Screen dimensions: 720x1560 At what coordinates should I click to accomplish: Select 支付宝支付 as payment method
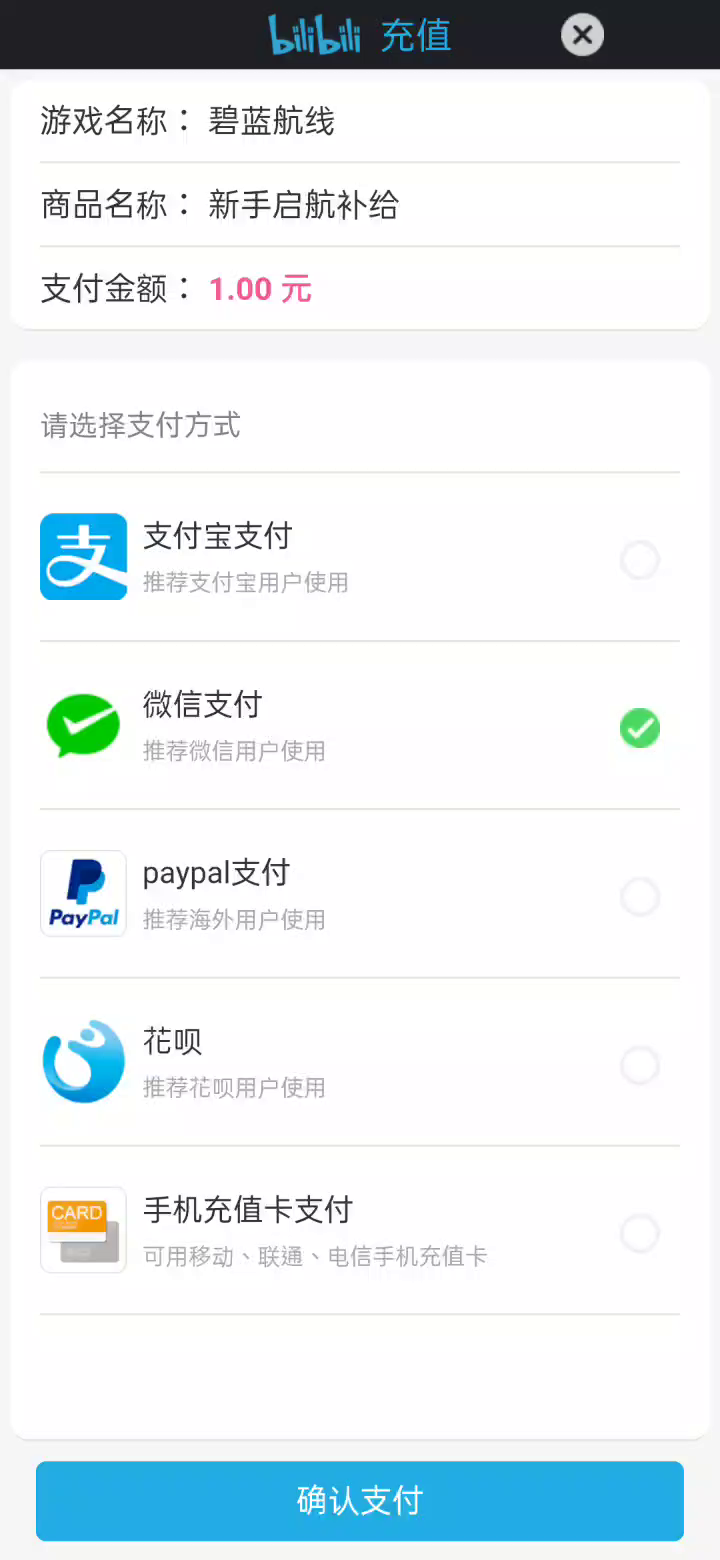639,559
